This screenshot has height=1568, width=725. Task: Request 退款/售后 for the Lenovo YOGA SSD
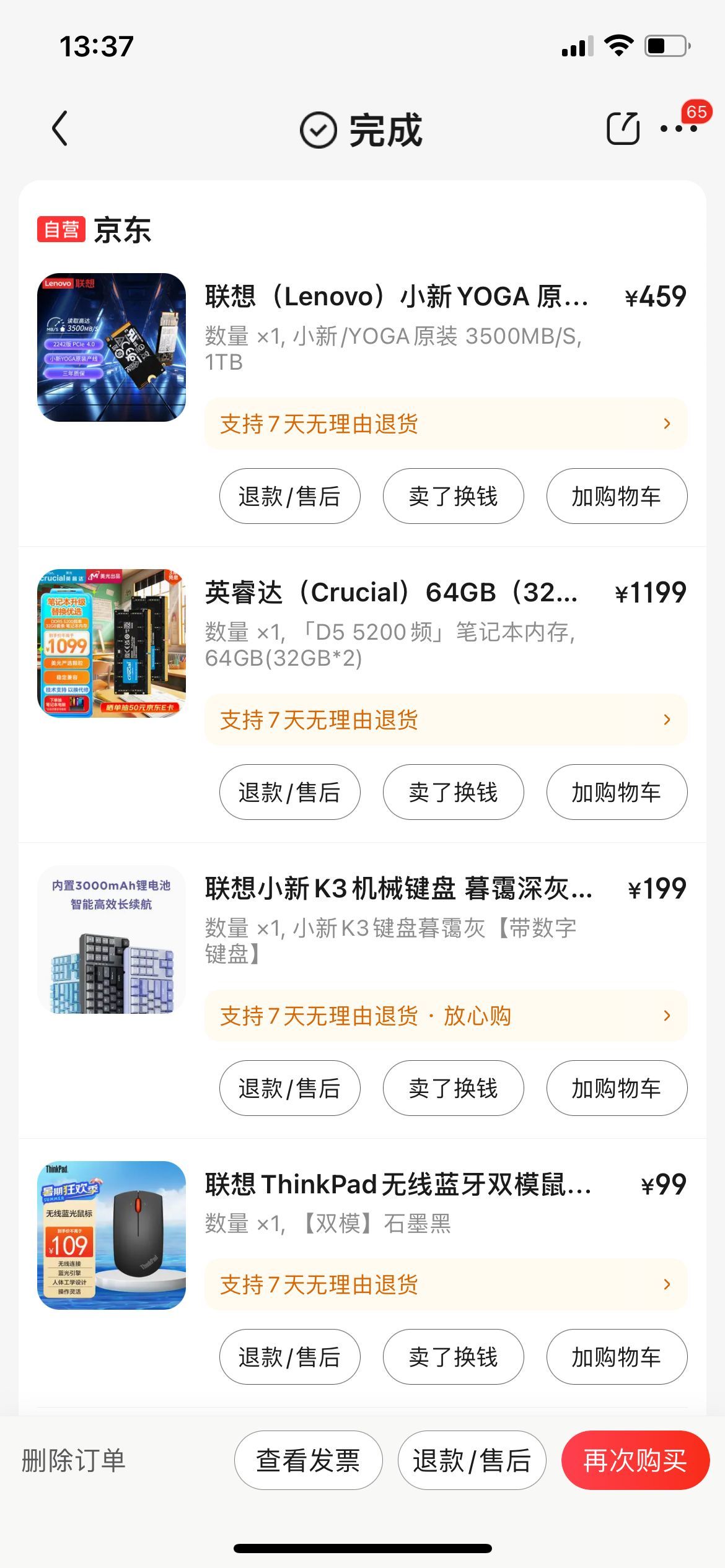[289, 496]
